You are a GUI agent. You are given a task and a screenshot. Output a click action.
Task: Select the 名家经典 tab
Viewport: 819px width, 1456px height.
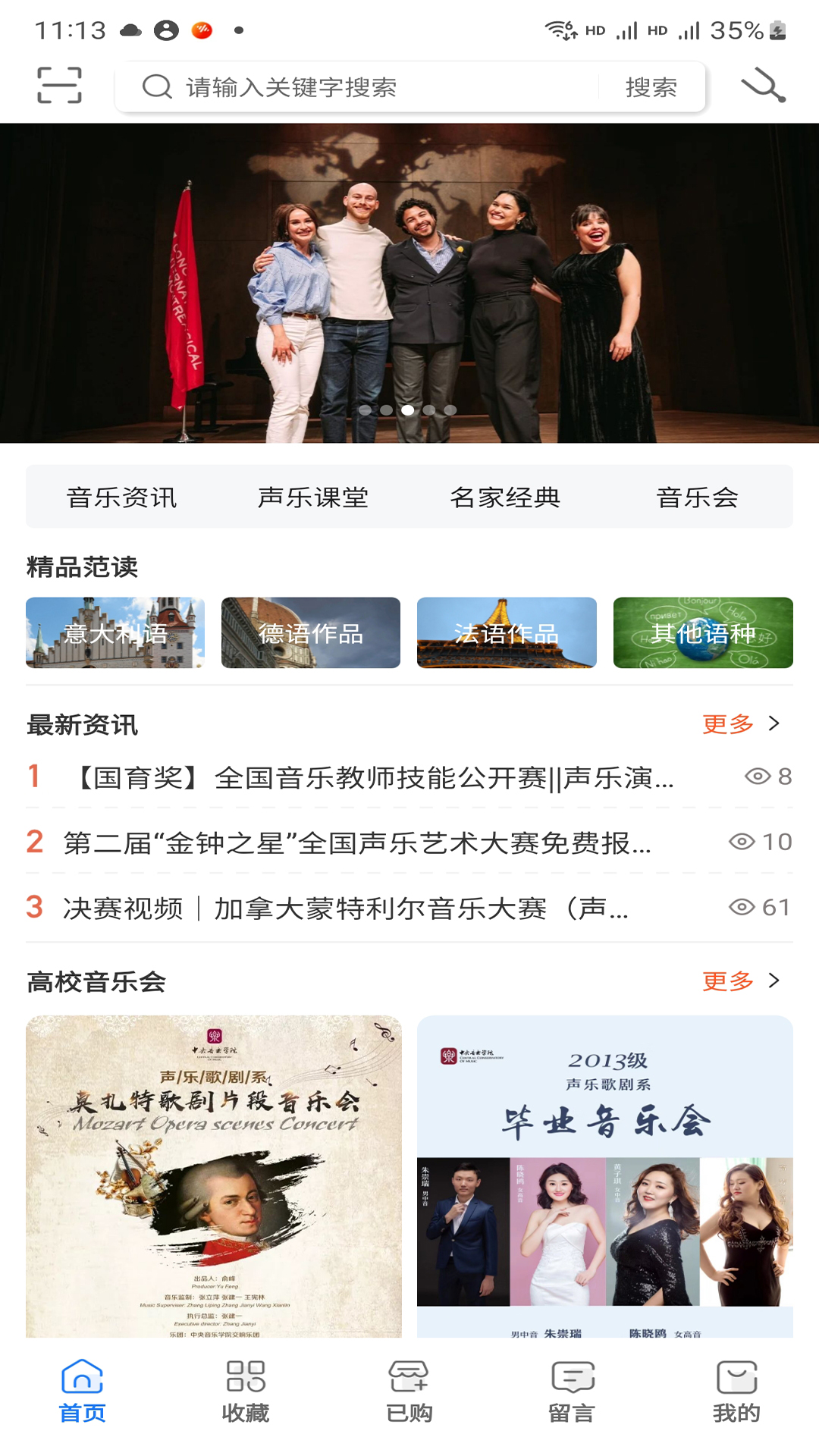(507, 497)
